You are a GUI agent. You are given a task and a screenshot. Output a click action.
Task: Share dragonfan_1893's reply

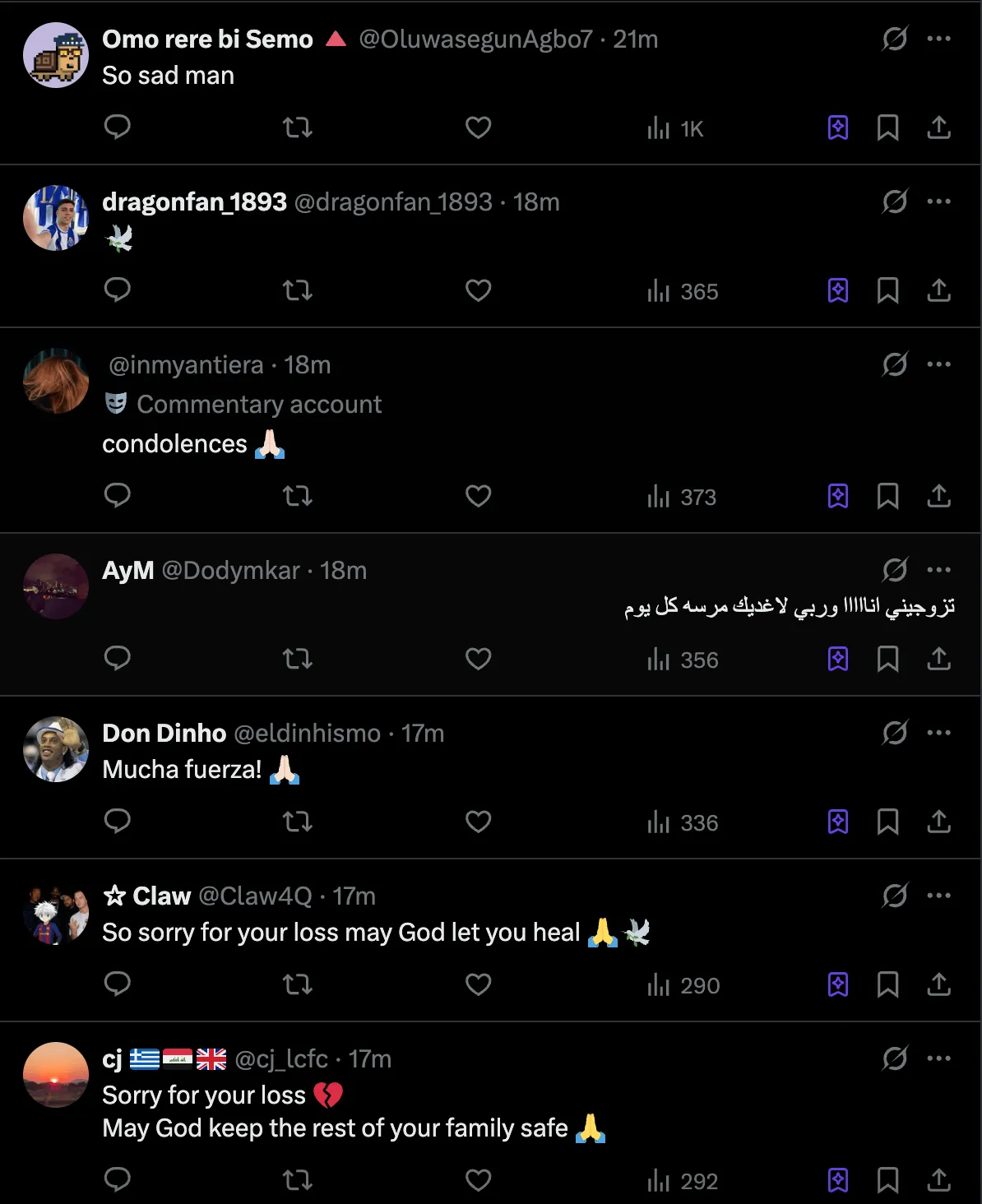[938, 290]
